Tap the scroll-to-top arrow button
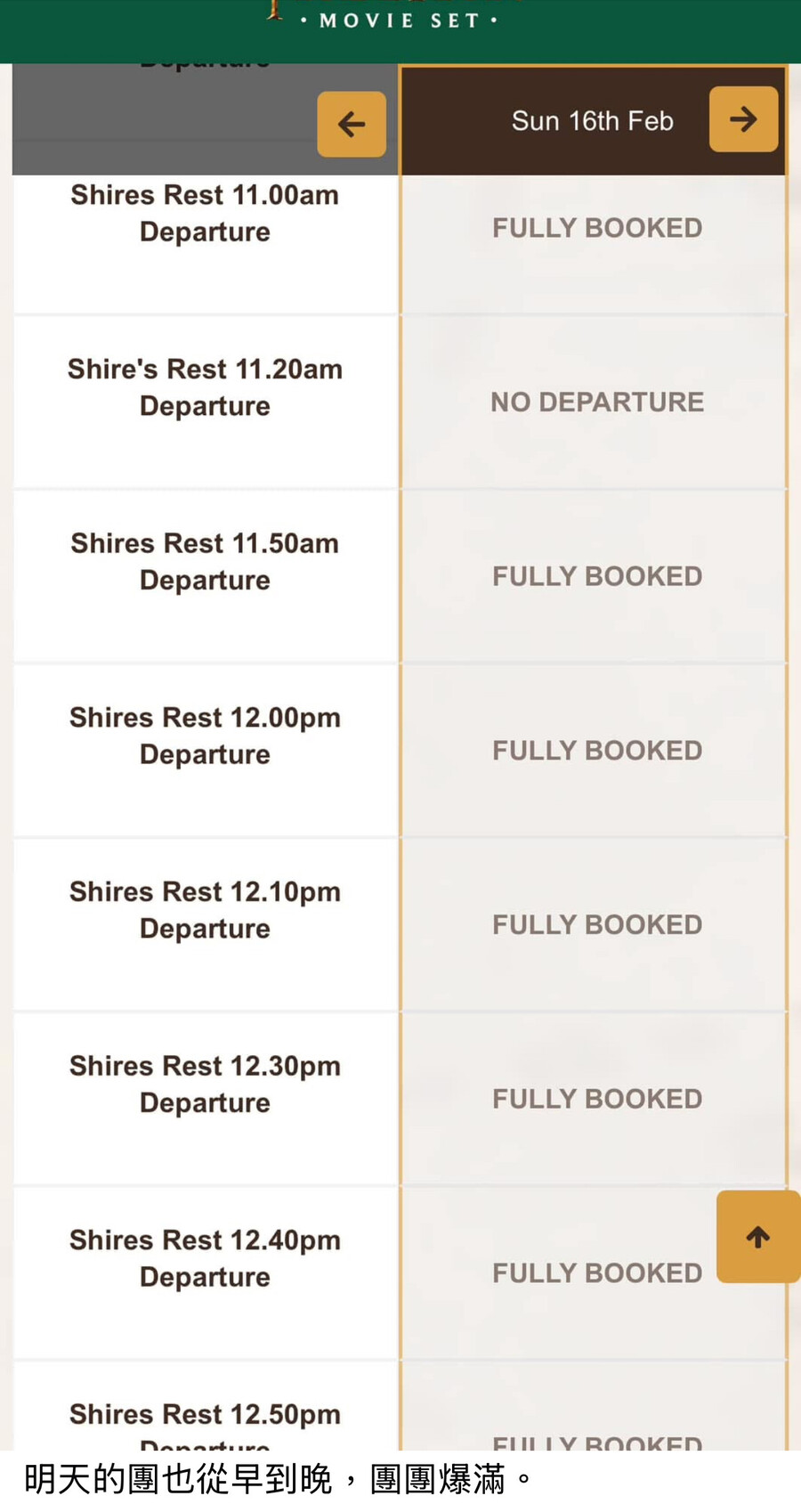This screenshot has height=1512, width=801. click(x=758, y=1237)
